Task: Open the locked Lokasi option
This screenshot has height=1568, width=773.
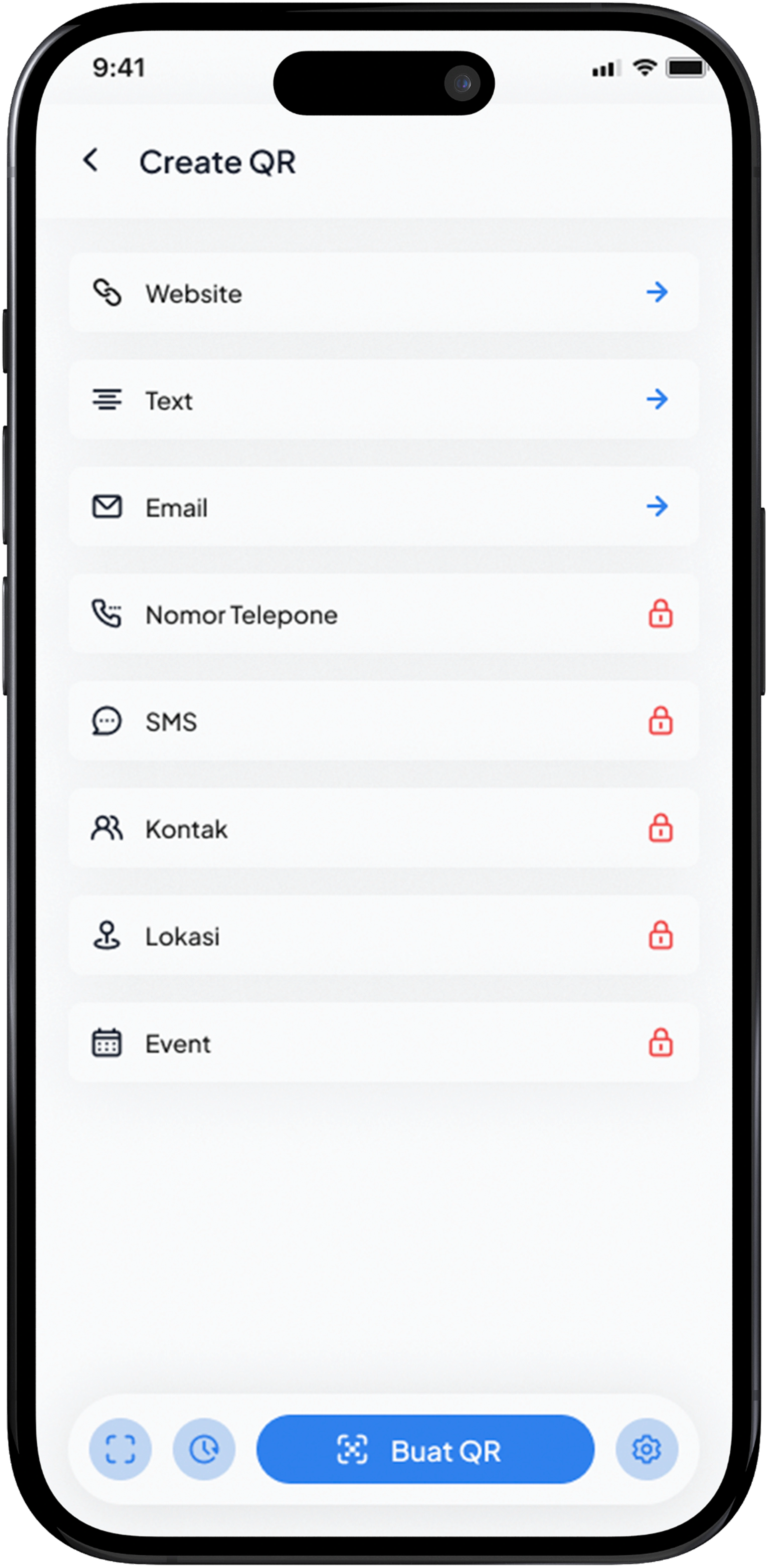Action: tap(383, 936)
